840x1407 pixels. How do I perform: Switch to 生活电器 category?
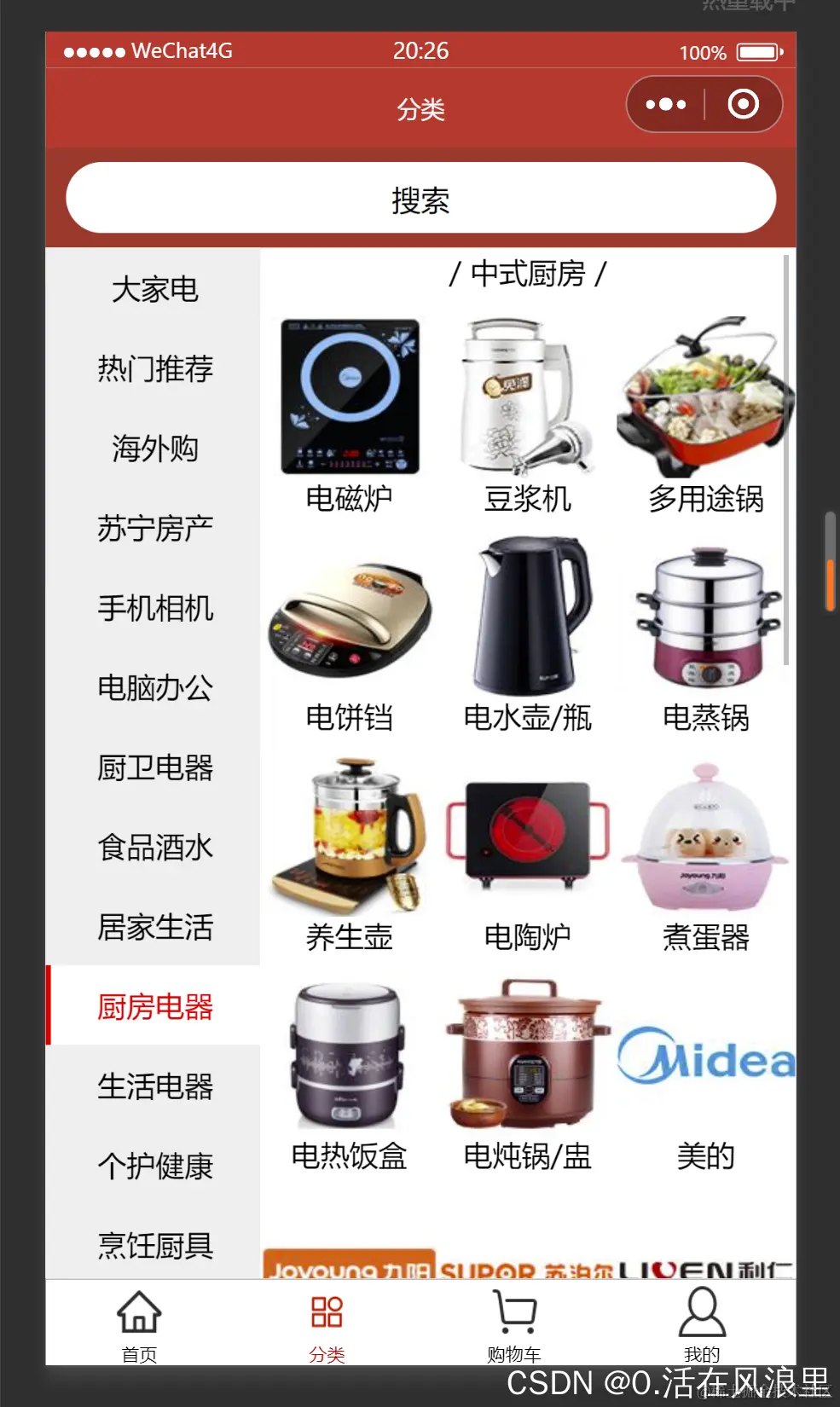tap(154, 1086)
